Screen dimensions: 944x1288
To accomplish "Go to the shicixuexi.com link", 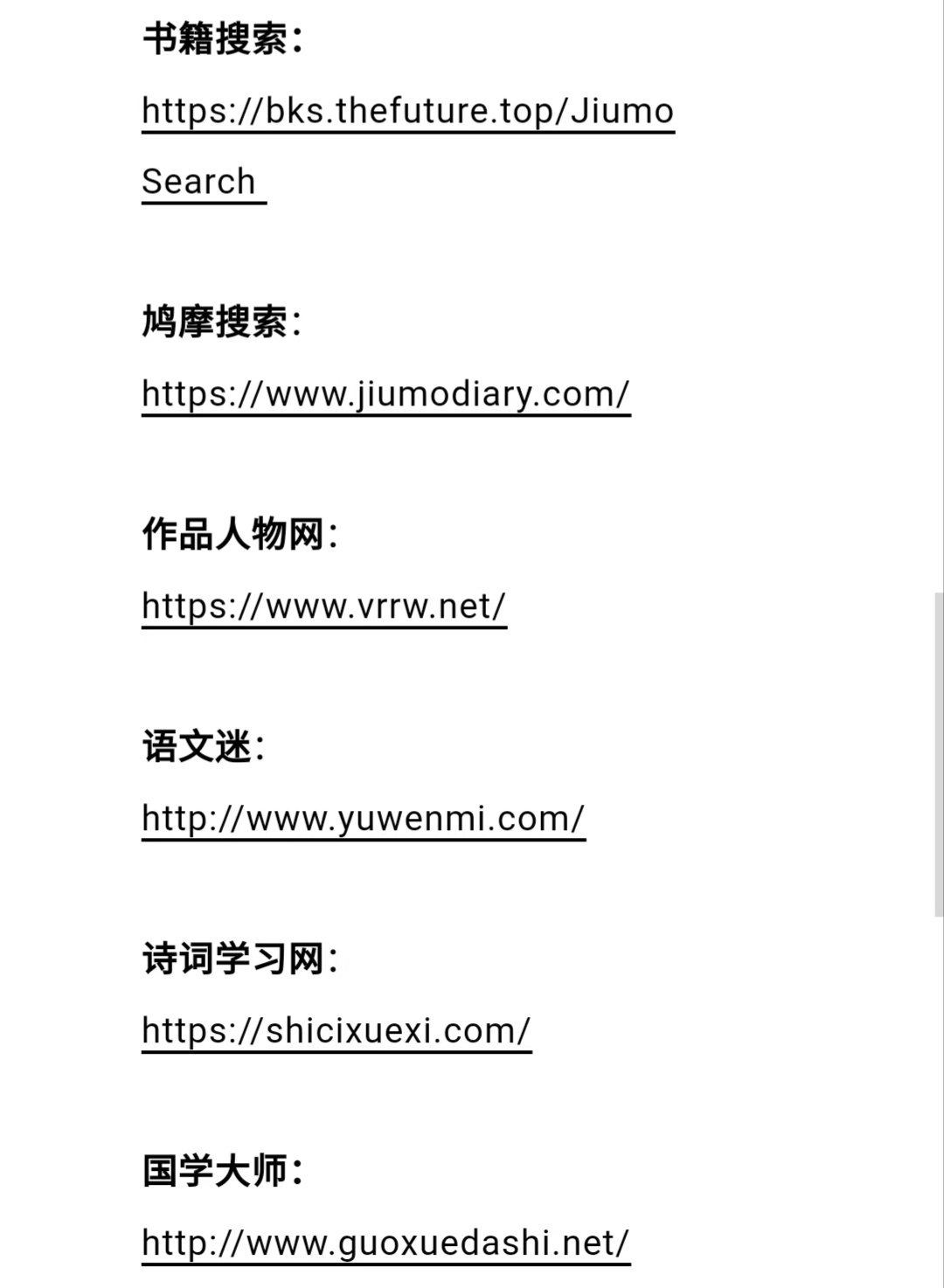I will (336, 1031).
